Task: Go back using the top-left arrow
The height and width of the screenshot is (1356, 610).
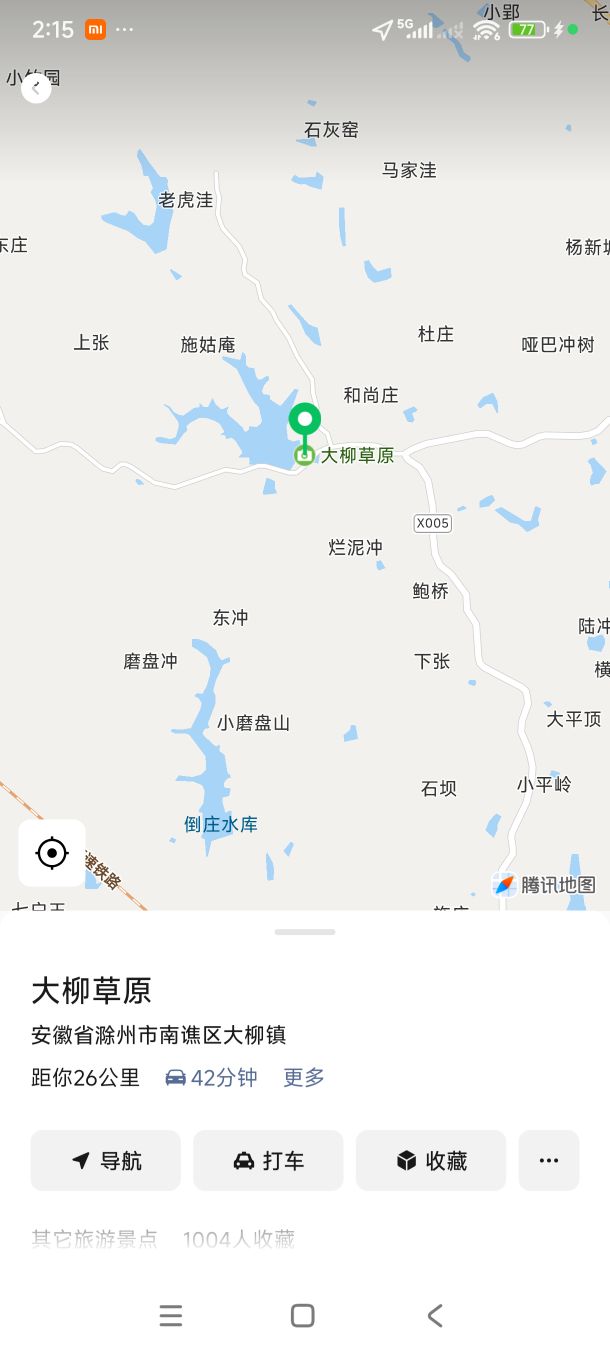Action: pyautogui.click(x=36, y=88)
